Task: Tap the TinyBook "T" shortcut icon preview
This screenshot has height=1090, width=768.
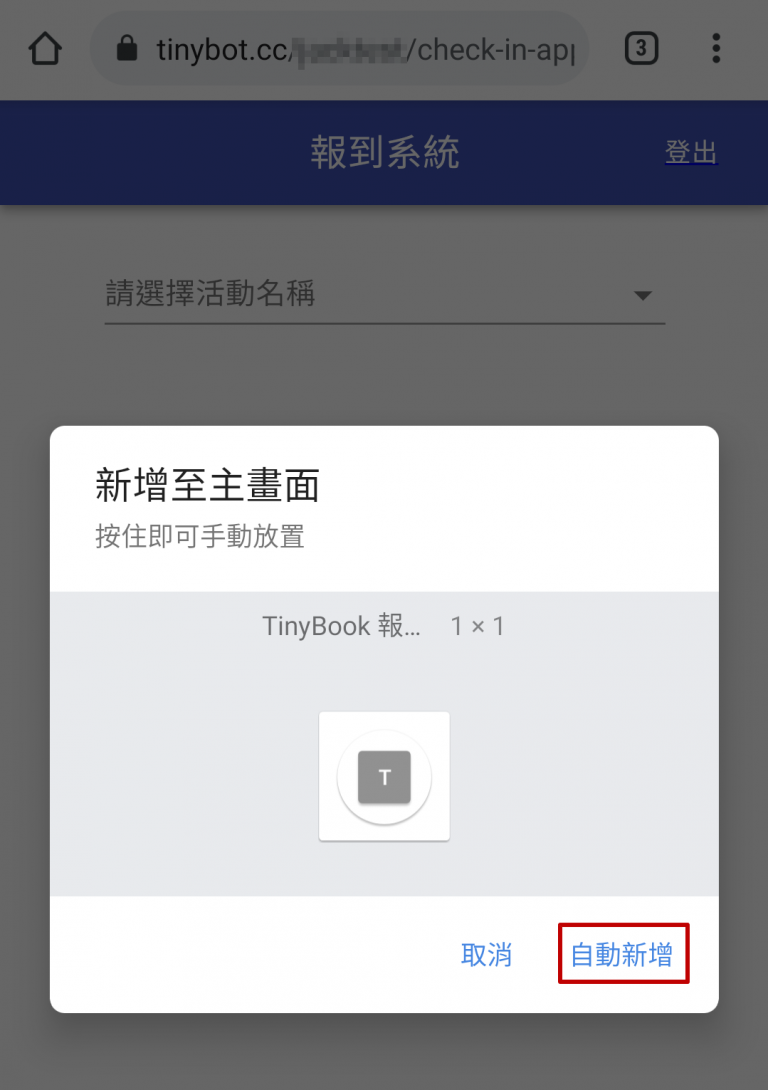Action: pos(384,777)
